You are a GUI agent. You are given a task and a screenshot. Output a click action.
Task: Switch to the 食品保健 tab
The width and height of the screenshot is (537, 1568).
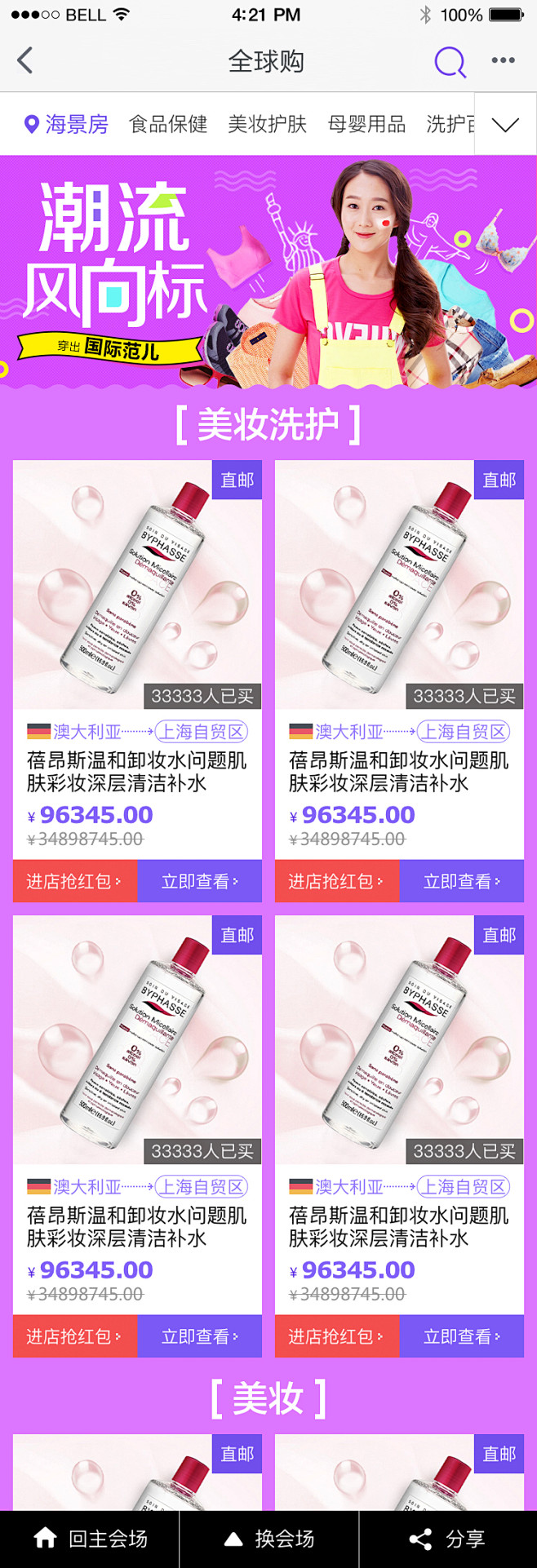[x=168, y=124]
